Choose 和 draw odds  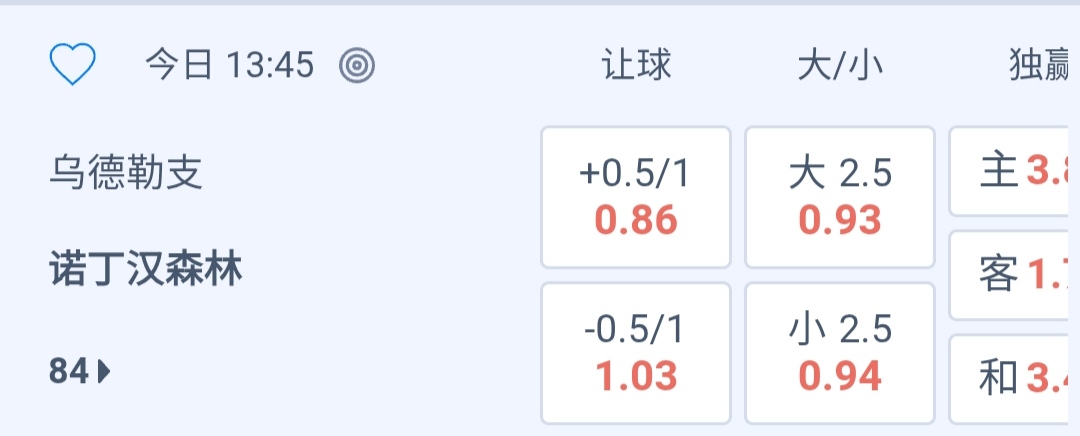point(1015,378)
